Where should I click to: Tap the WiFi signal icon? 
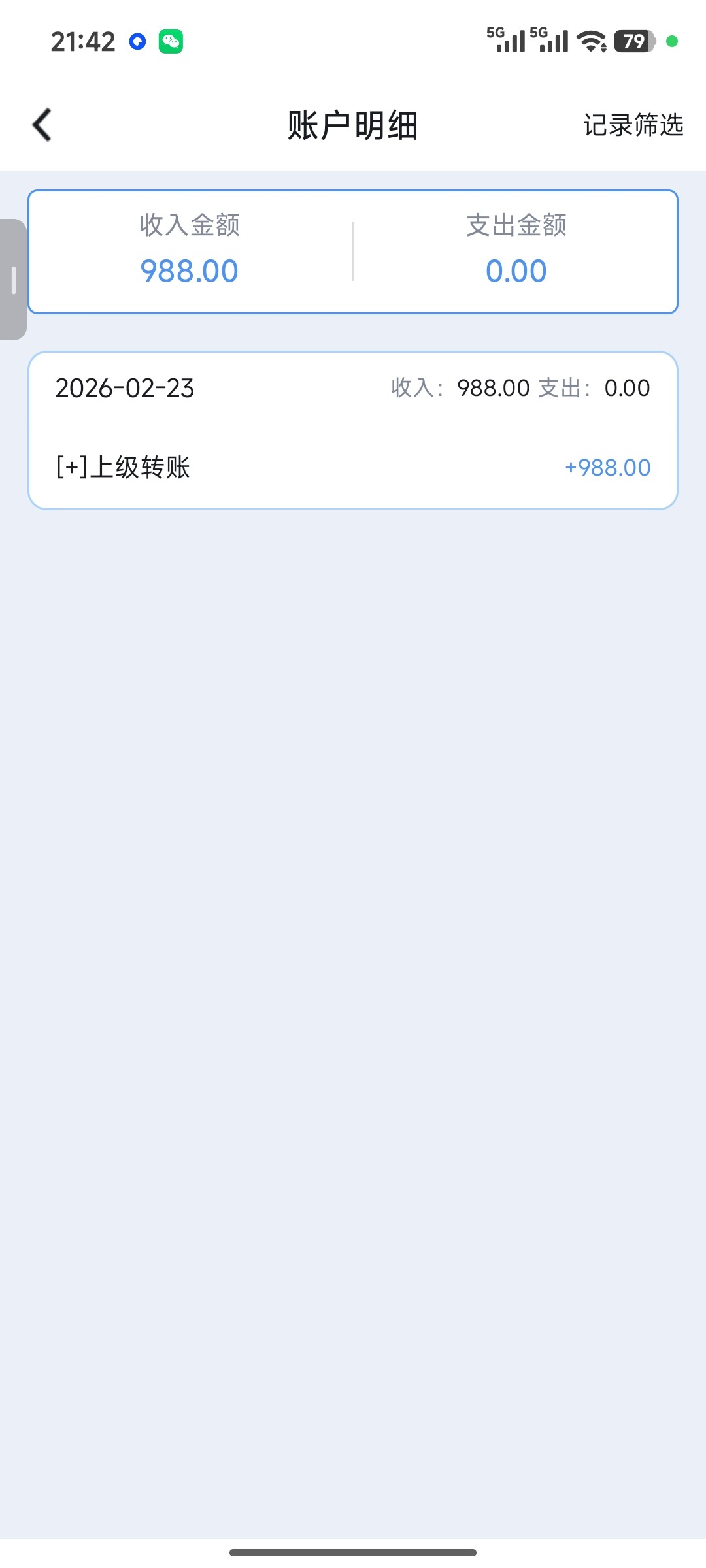click(590, 41)
